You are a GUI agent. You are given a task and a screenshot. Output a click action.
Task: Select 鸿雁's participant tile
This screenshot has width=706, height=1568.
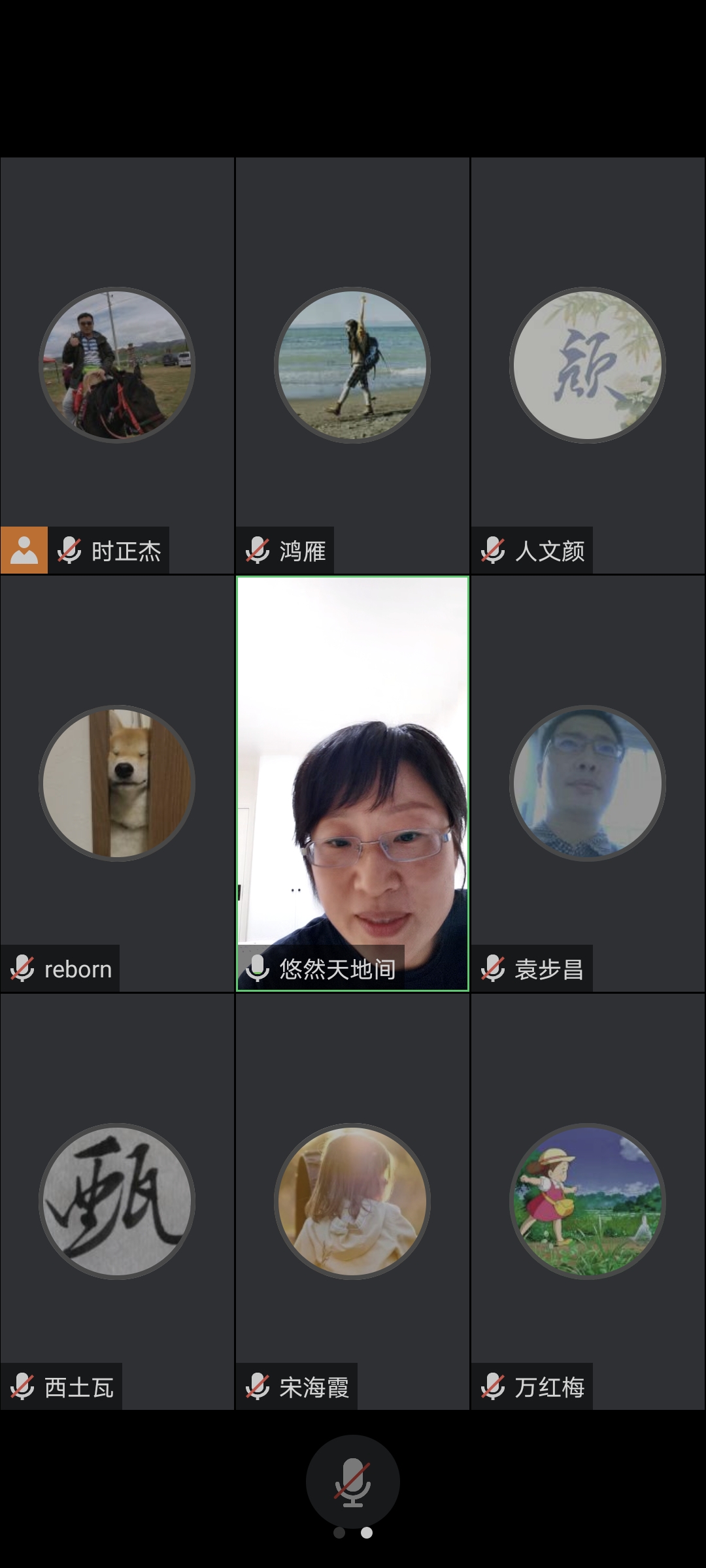pyautogui.click(x=352, y=366)
